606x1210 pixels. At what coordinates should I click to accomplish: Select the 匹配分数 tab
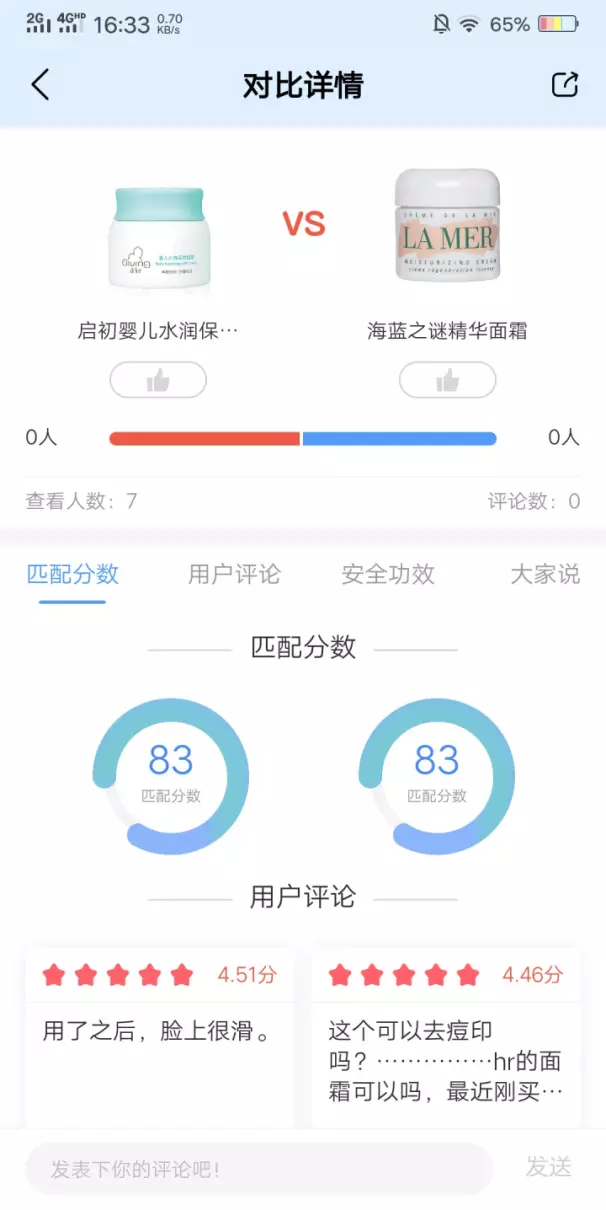72,574
